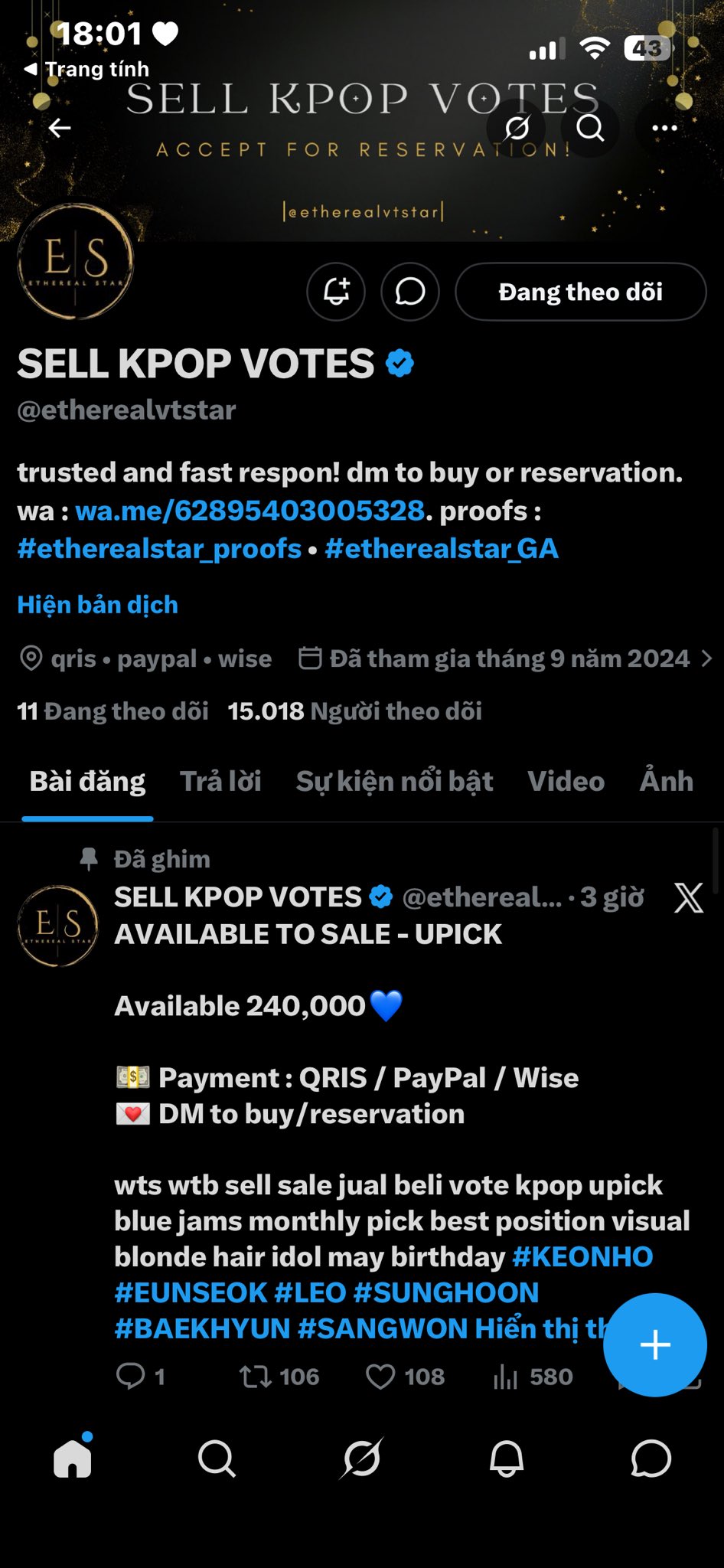Switch to the Video tab
Viewport: 724px width, 1568px height.
pos(566,781)
